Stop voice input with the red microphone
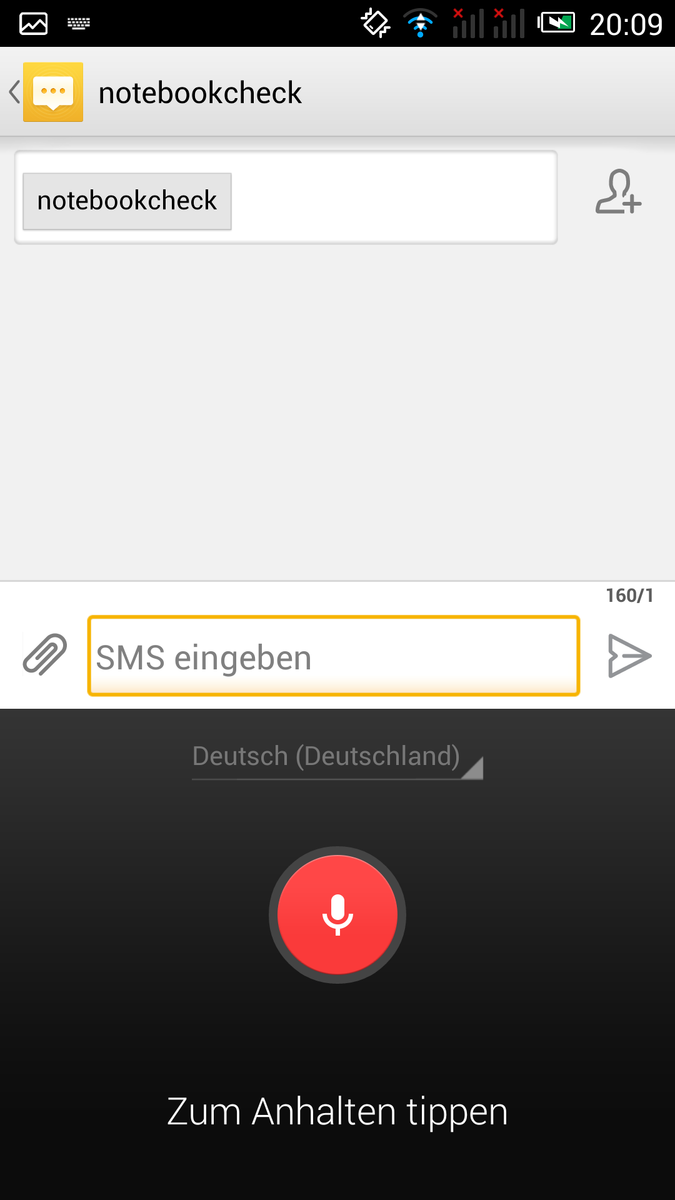 337,914
